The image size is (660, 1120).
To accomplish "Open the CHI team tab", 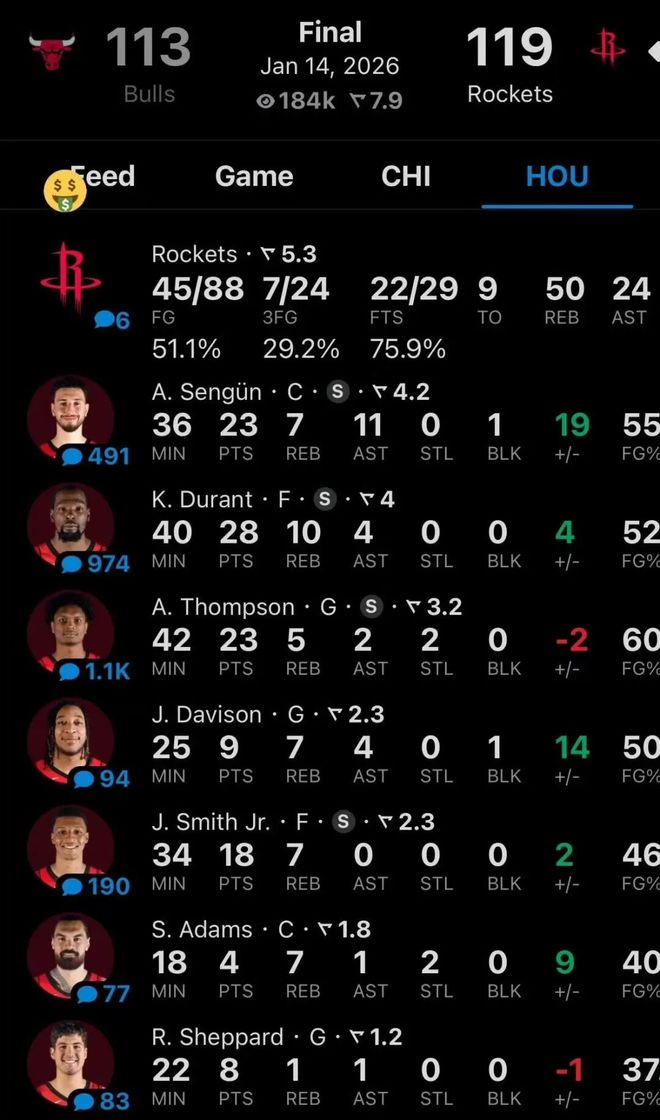I will (x=406, y=177).
